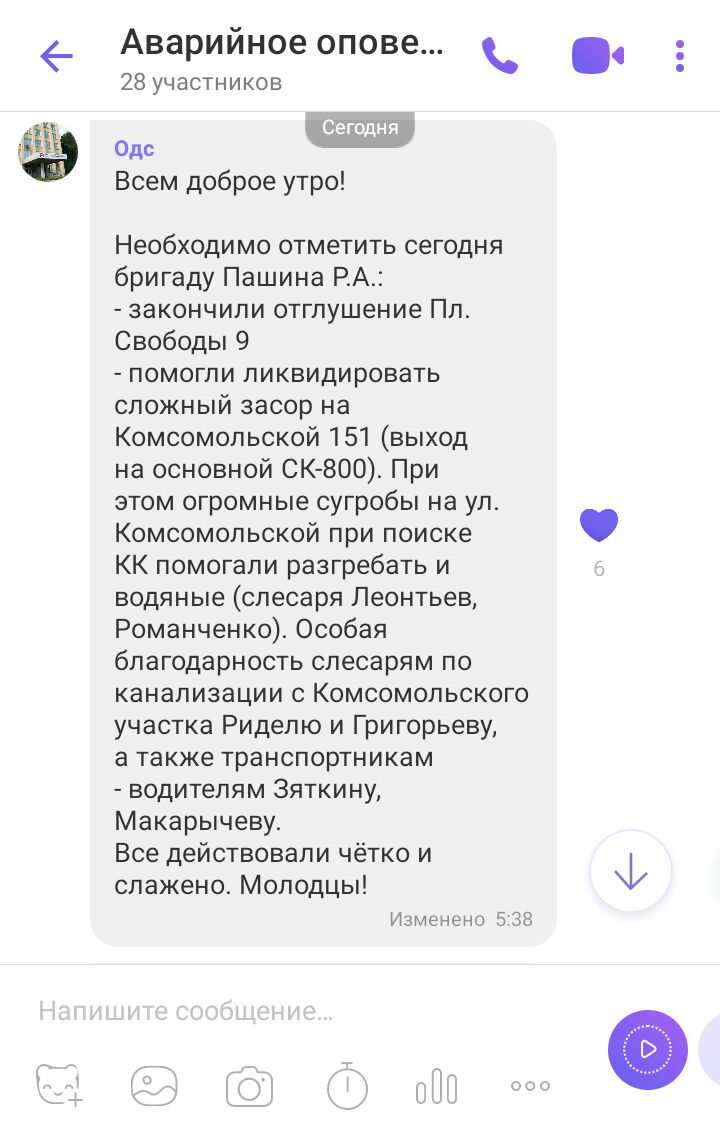Open the avatar of sender Одс
The height and width of the screenshot is (1136, 720).
coord(48,152)
